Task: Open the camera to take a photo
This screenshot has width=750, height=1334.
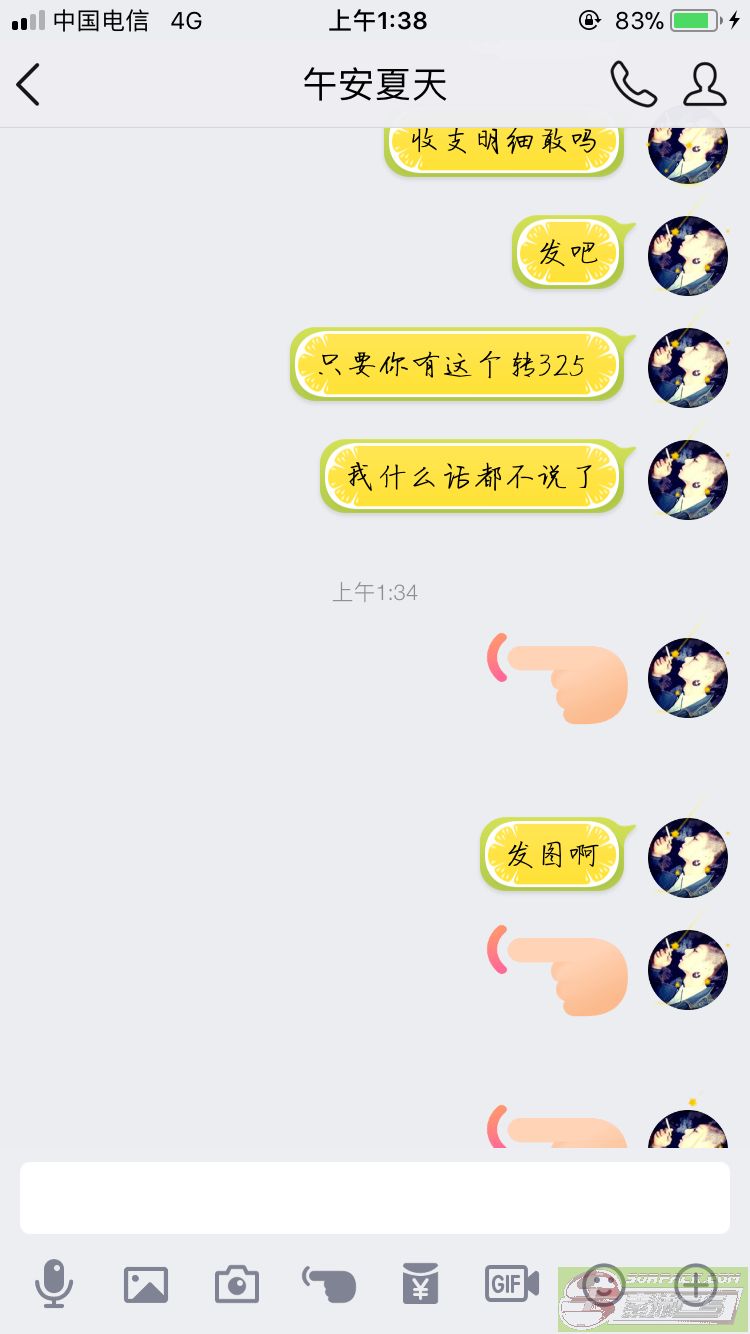Action: (x=237, y=1284)
